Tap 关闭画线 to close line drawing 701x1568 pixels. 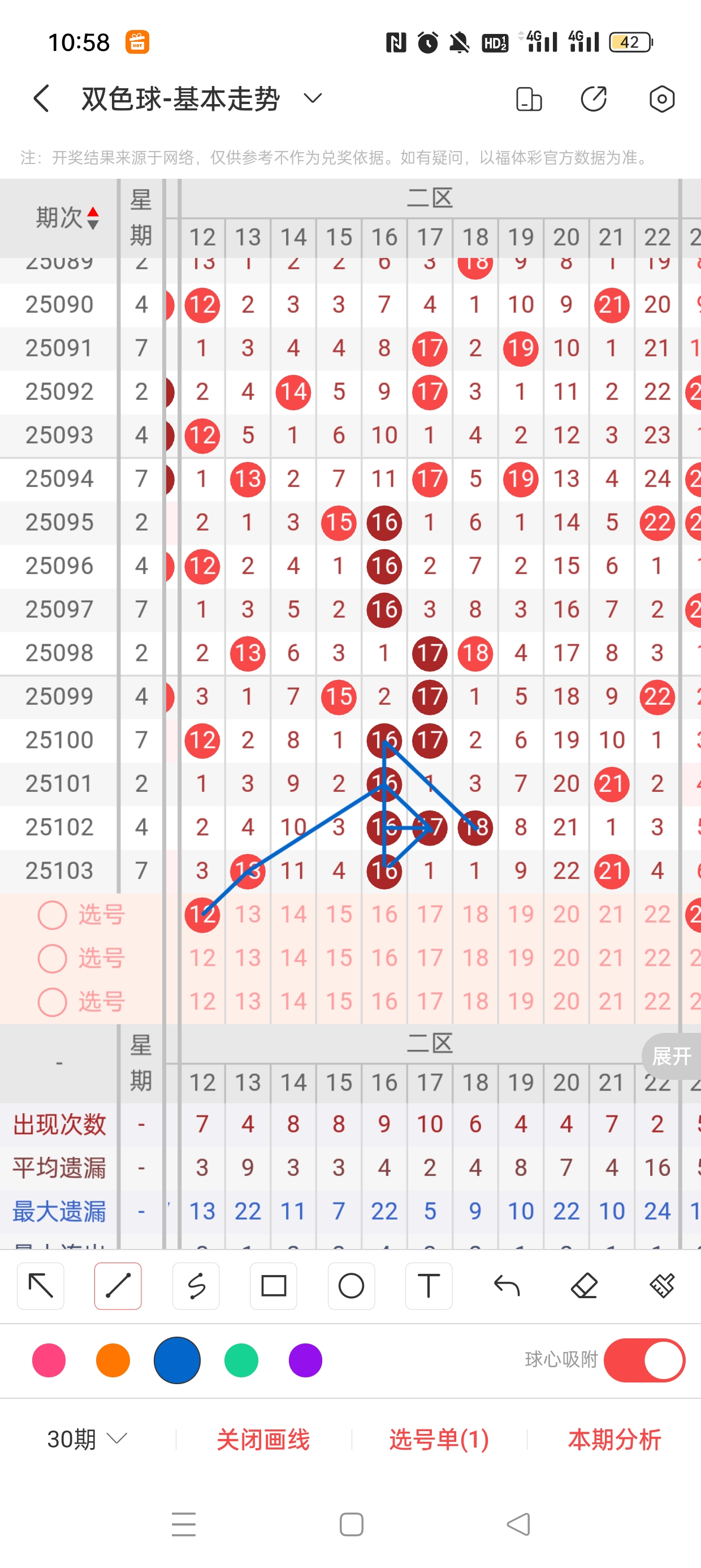263,1439
